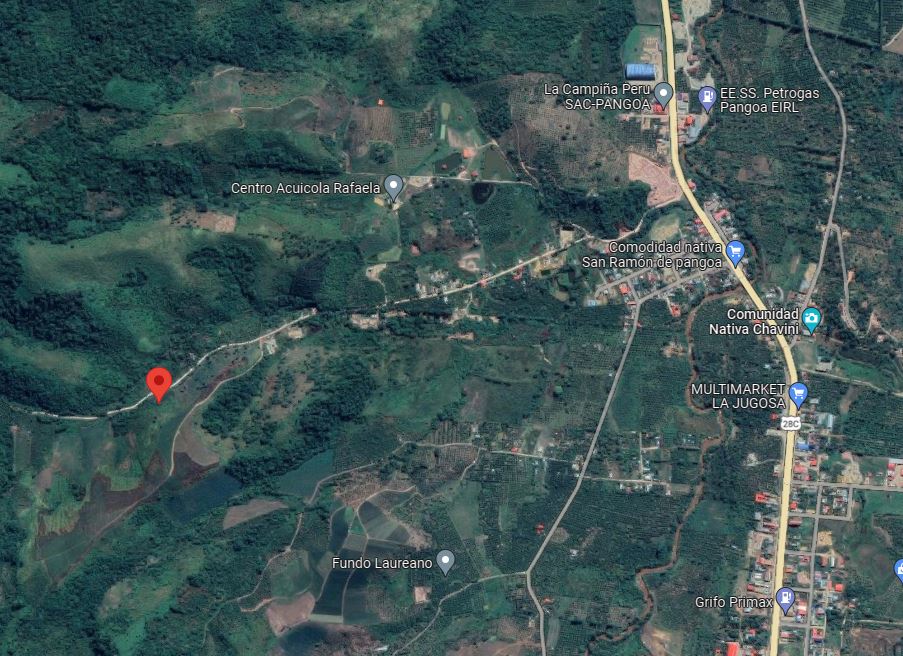The width and height of the screenshot is (903, 656).
Task: Open Comodidad nativa San Ramón de pangoa marker
Action: click(736, 253)
